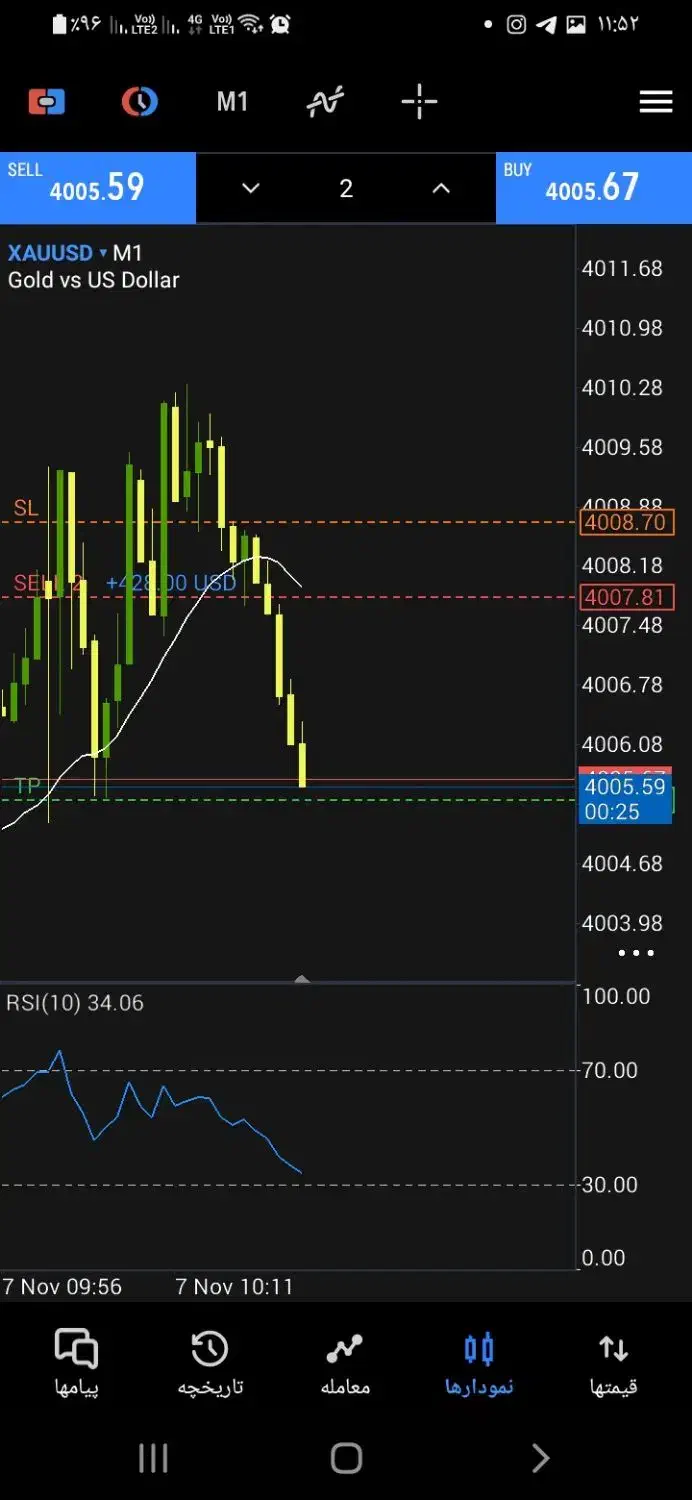This screenshot has width=692, height=1500.
Task: Edit the volume value 2
Action: (x=346, y=189)
